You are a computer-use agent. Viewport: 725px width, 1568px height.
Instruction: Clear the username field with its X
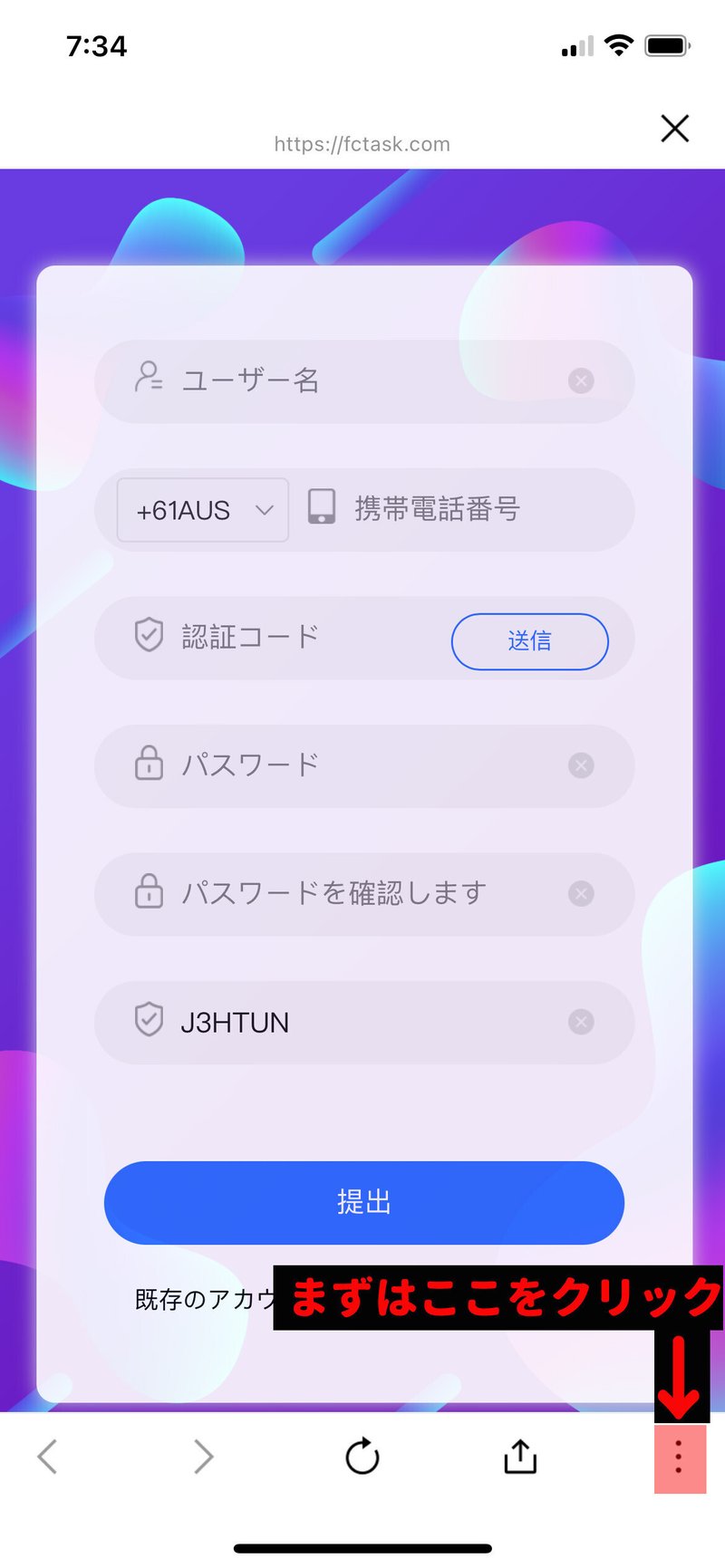[581, 380]
